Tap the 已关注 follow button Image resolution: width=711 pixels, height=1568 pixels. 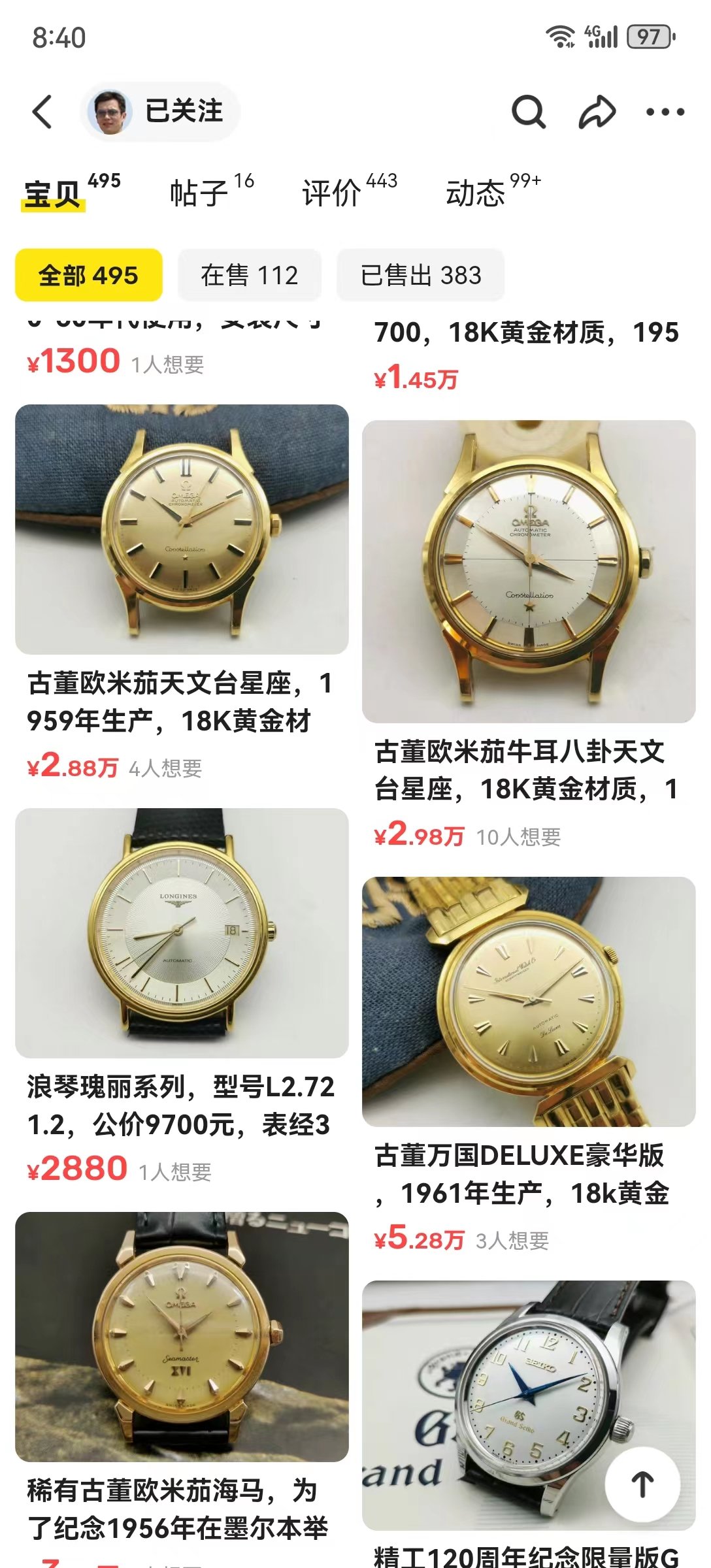pyautogui.click(x=184, y=111)
